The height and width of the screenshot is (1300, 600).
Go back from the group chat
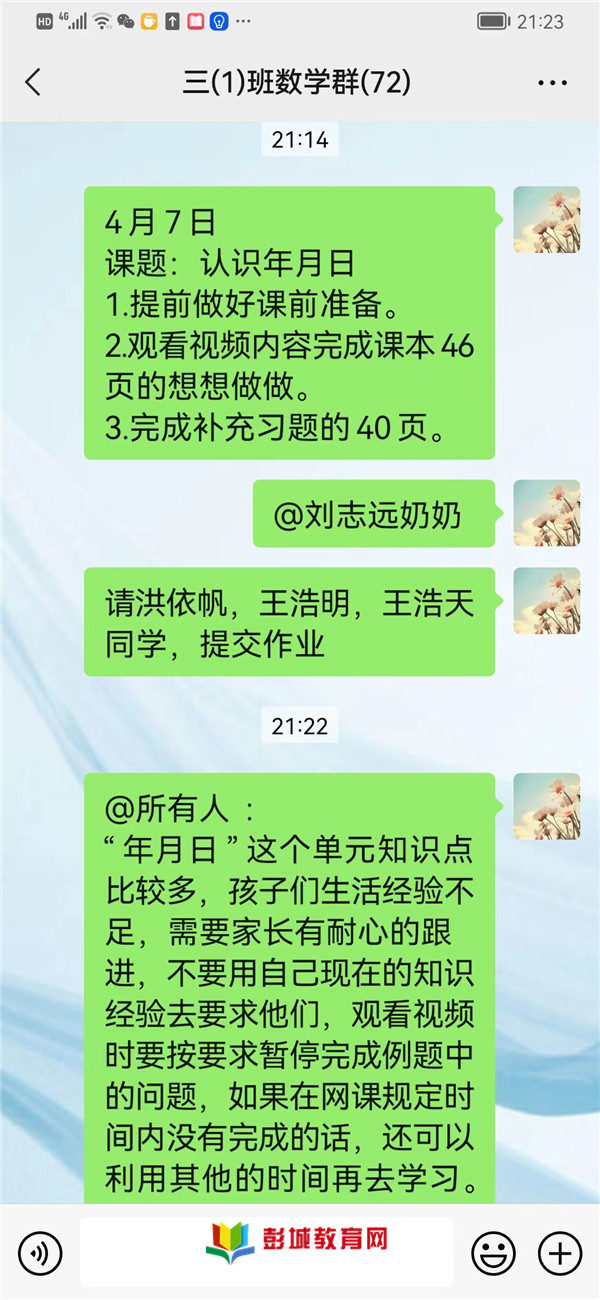pyautogui.click(x=33, y=82)
